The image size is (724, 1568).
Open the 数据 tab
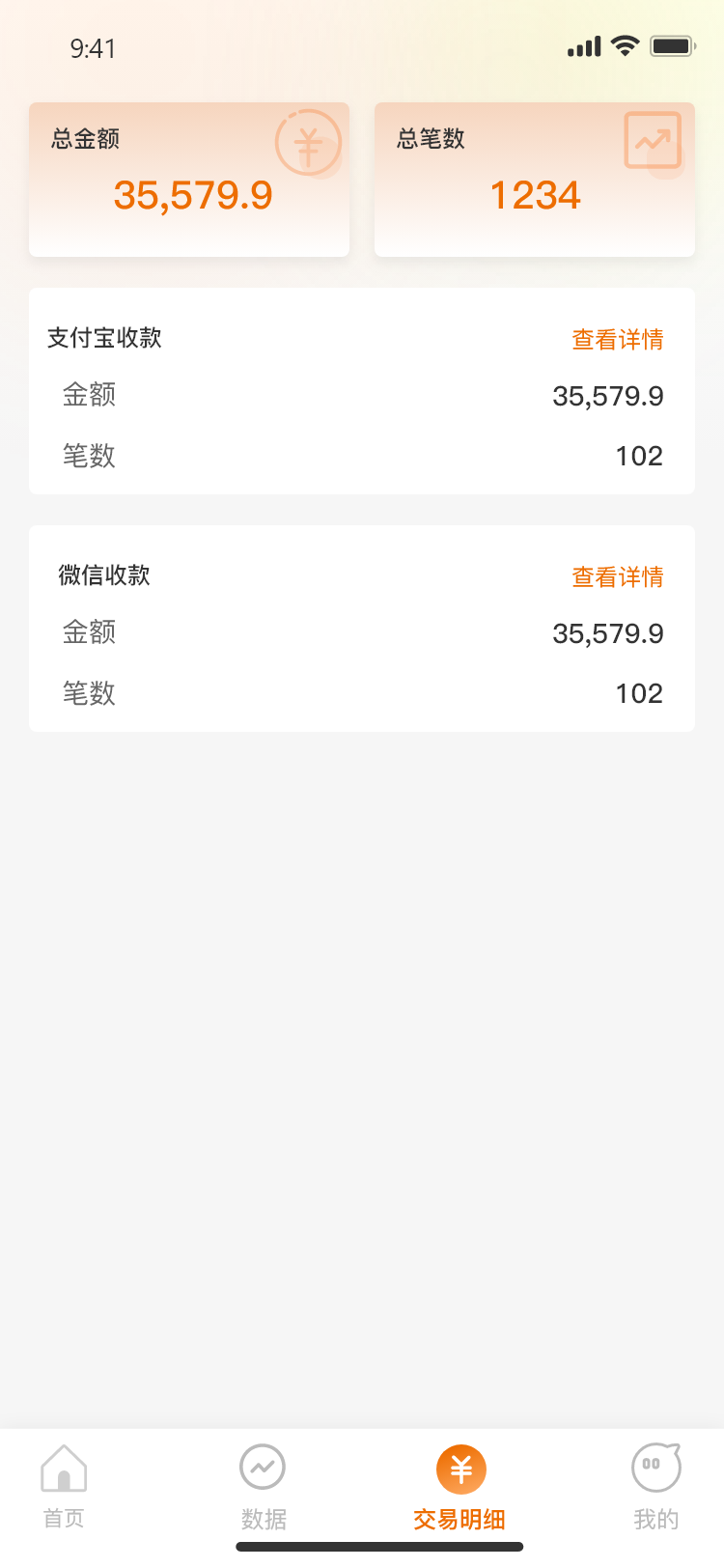(263, 1487)
